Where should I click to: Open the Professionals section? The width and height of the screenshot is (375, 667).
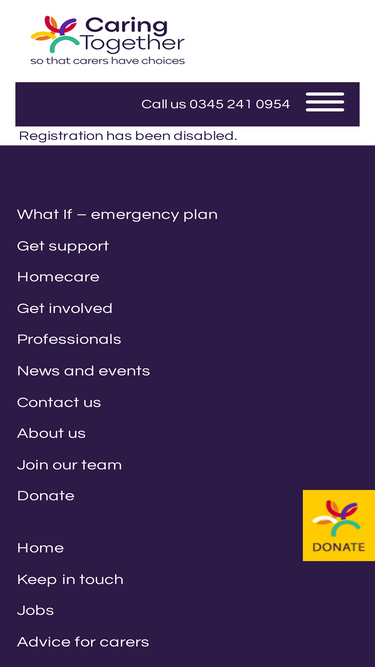pos(69,339)
